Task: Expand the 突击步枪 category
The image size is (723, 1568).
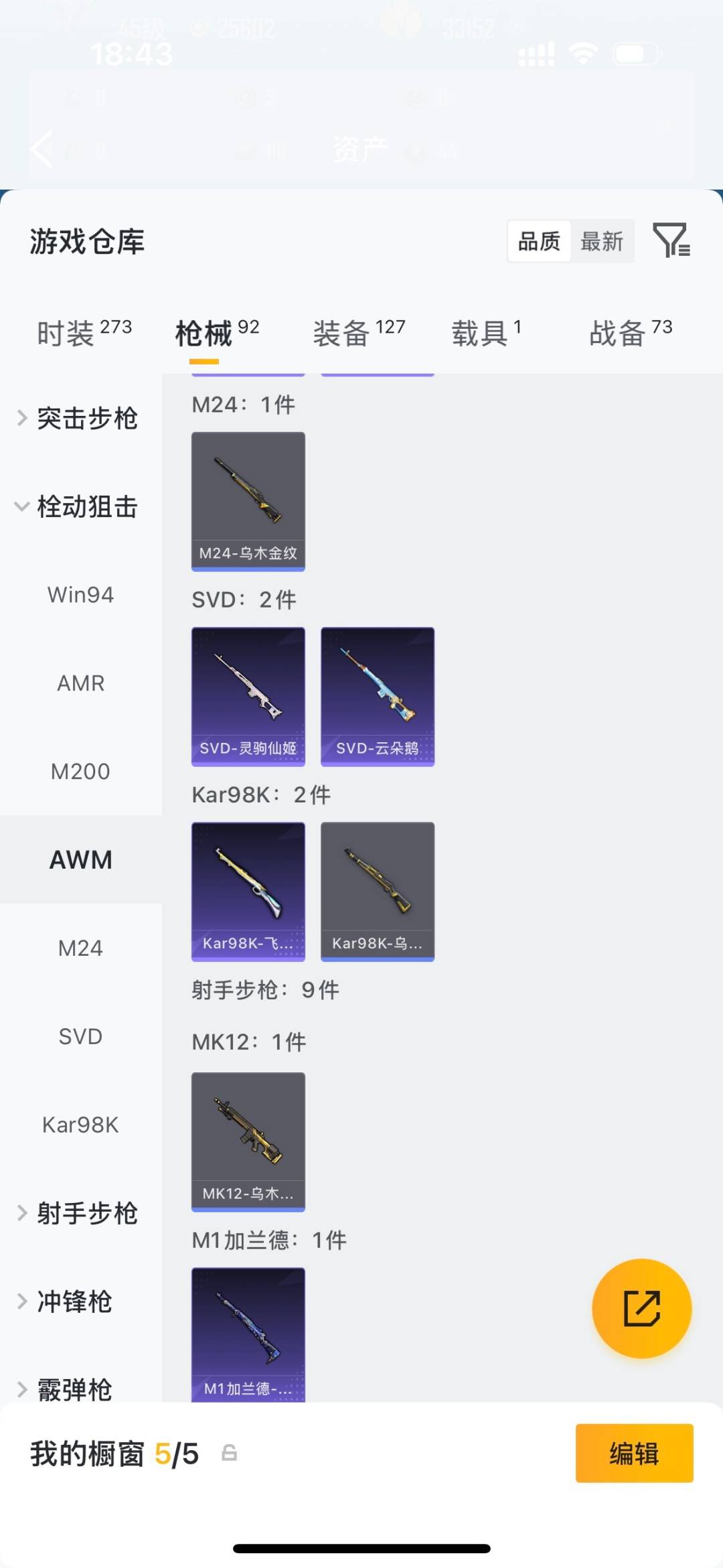Action: pos(87,417)
